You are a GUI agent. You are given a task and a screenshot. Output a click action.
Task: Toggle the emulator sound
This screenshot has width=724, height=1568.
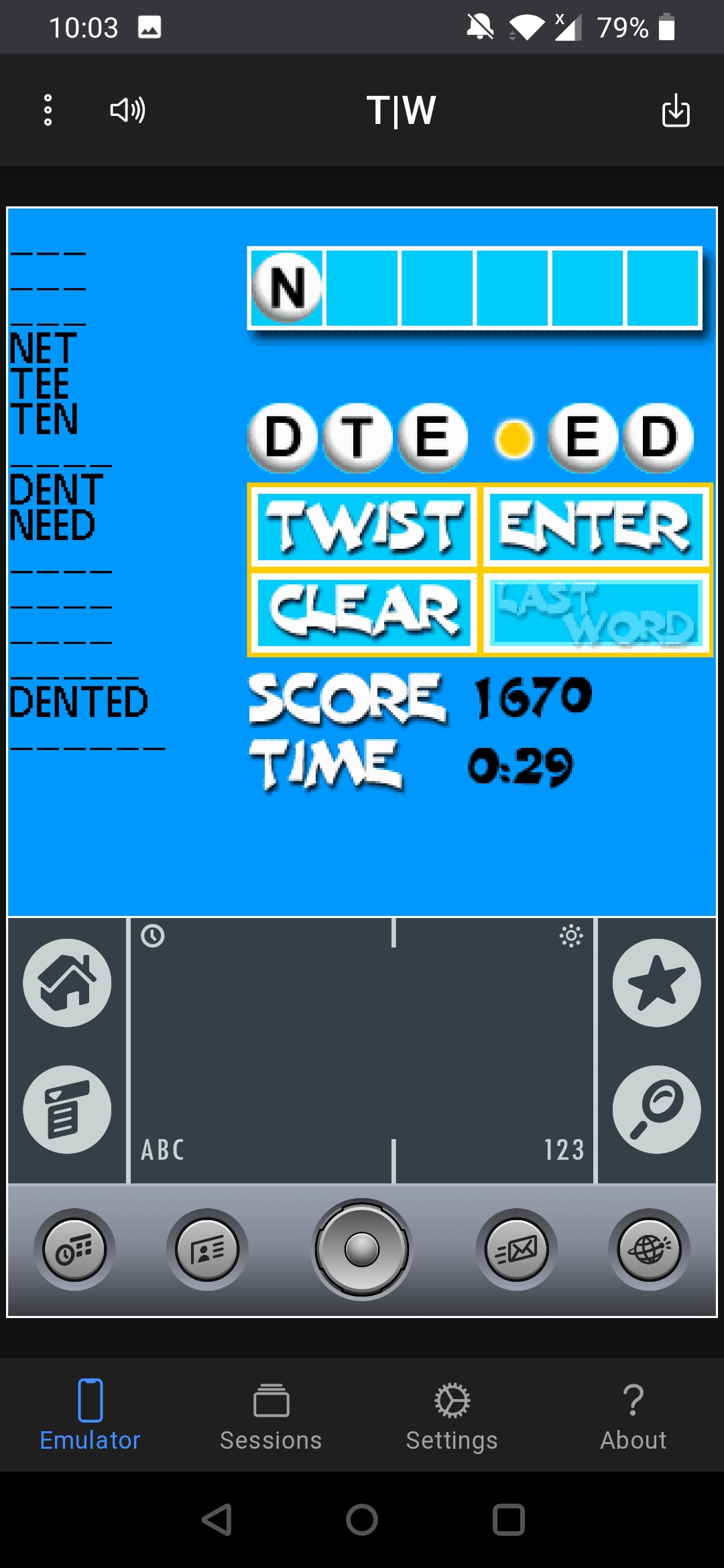pos(127,110)
